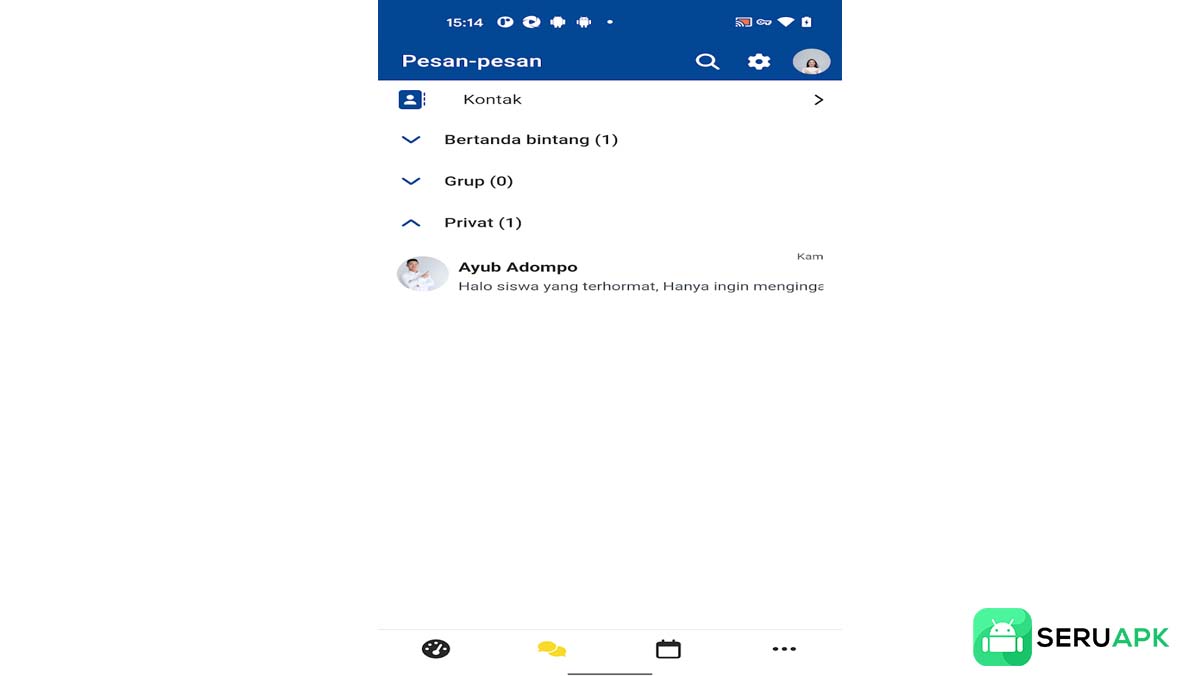
Task: Switch to the dashboard tab
Action: 436,649
